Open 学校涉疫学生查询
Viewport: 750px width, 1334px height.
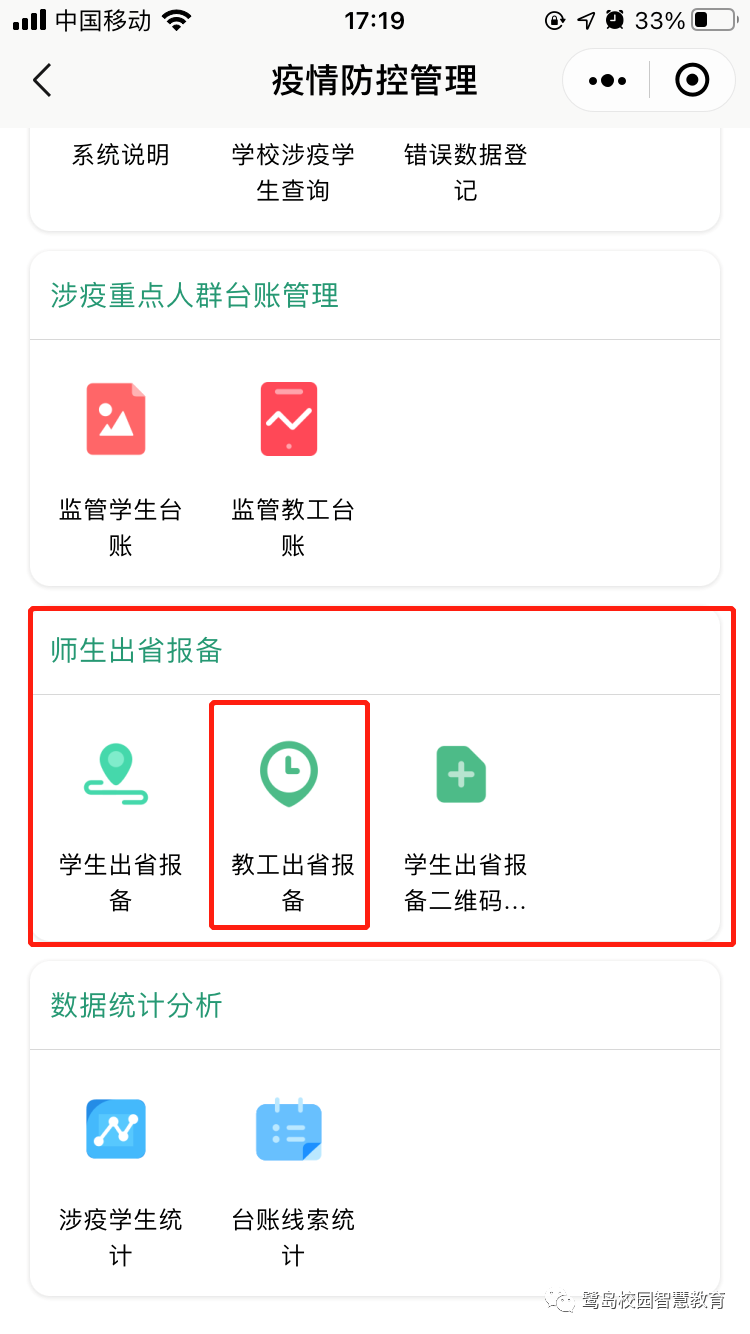point(293,172)
